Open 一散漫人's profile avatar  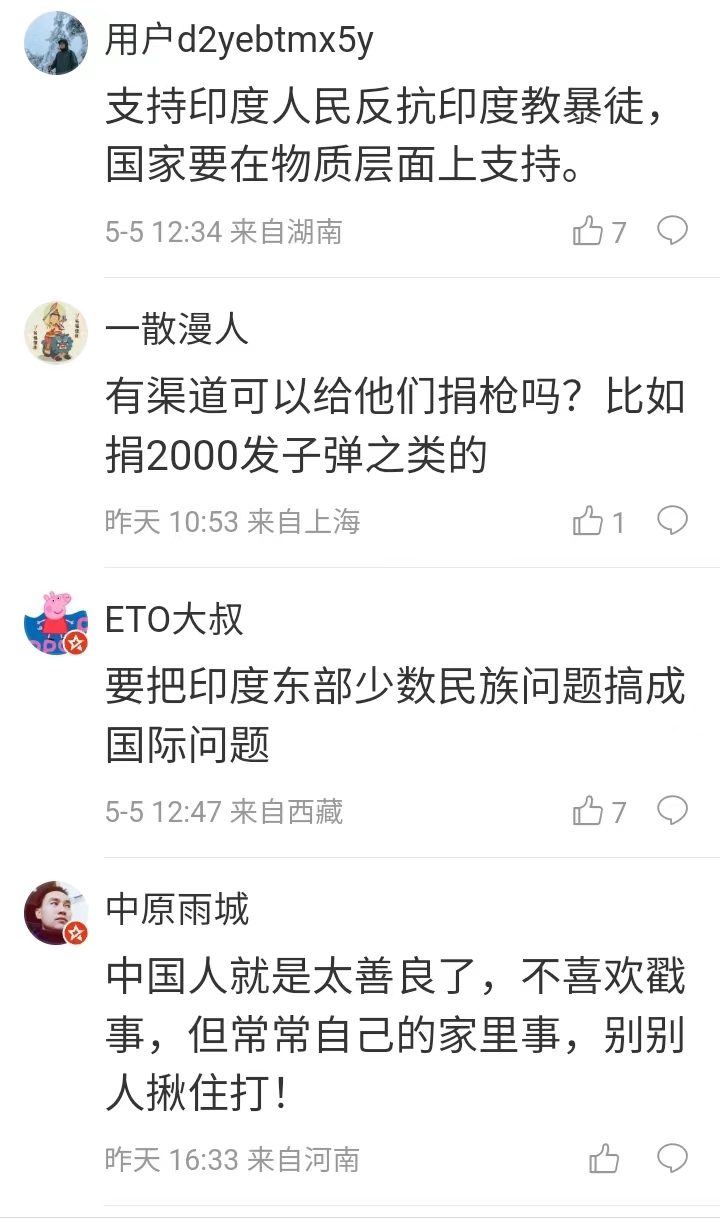56,332
